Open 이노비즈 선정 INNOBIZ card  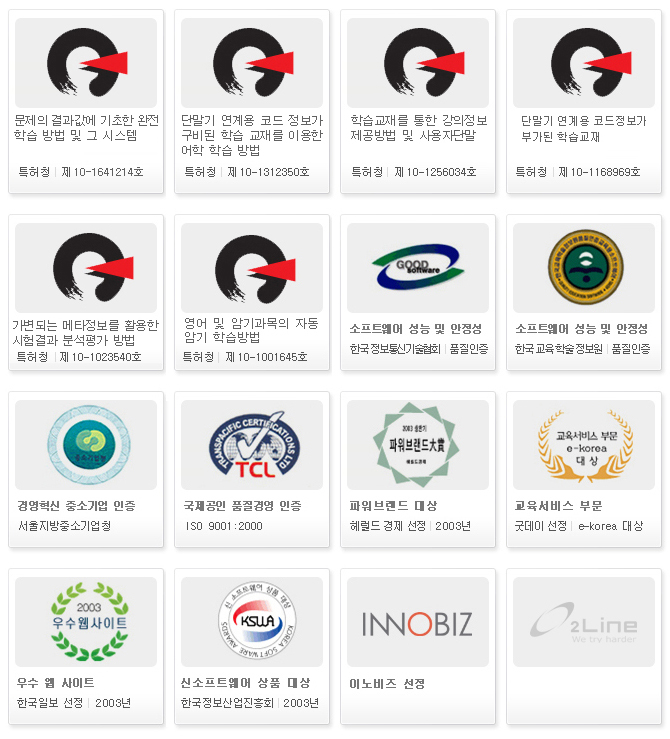click(418, 645)
